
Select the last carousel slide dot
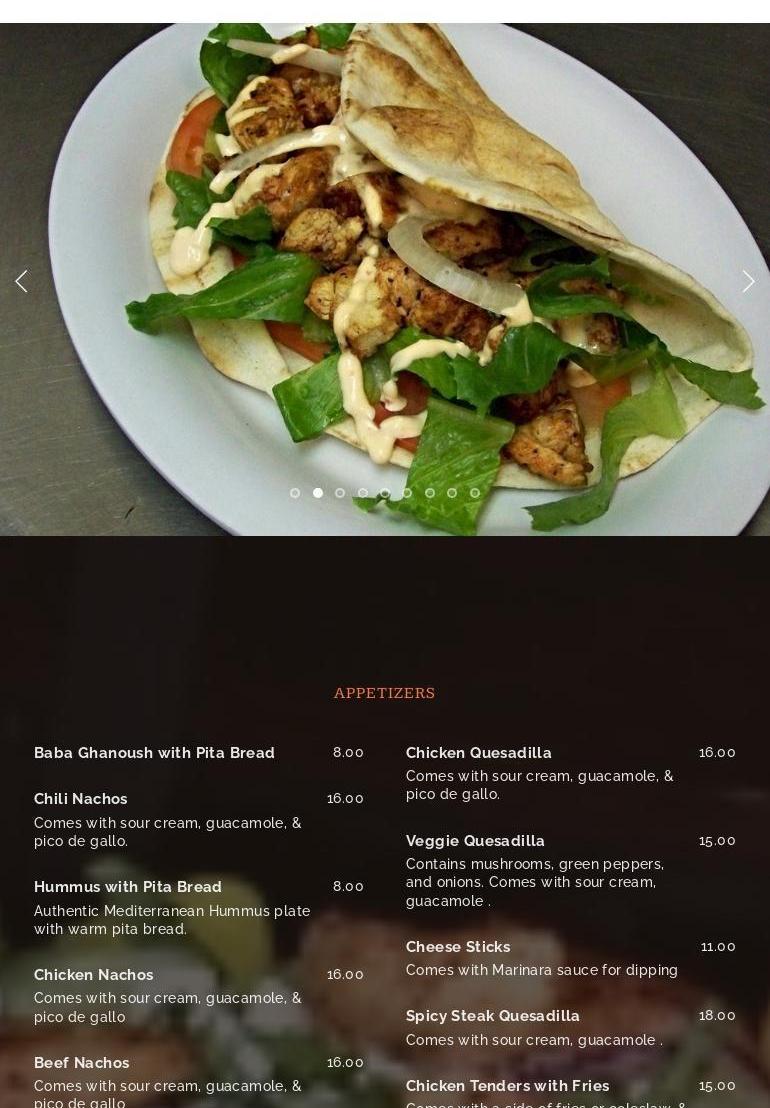475,493
